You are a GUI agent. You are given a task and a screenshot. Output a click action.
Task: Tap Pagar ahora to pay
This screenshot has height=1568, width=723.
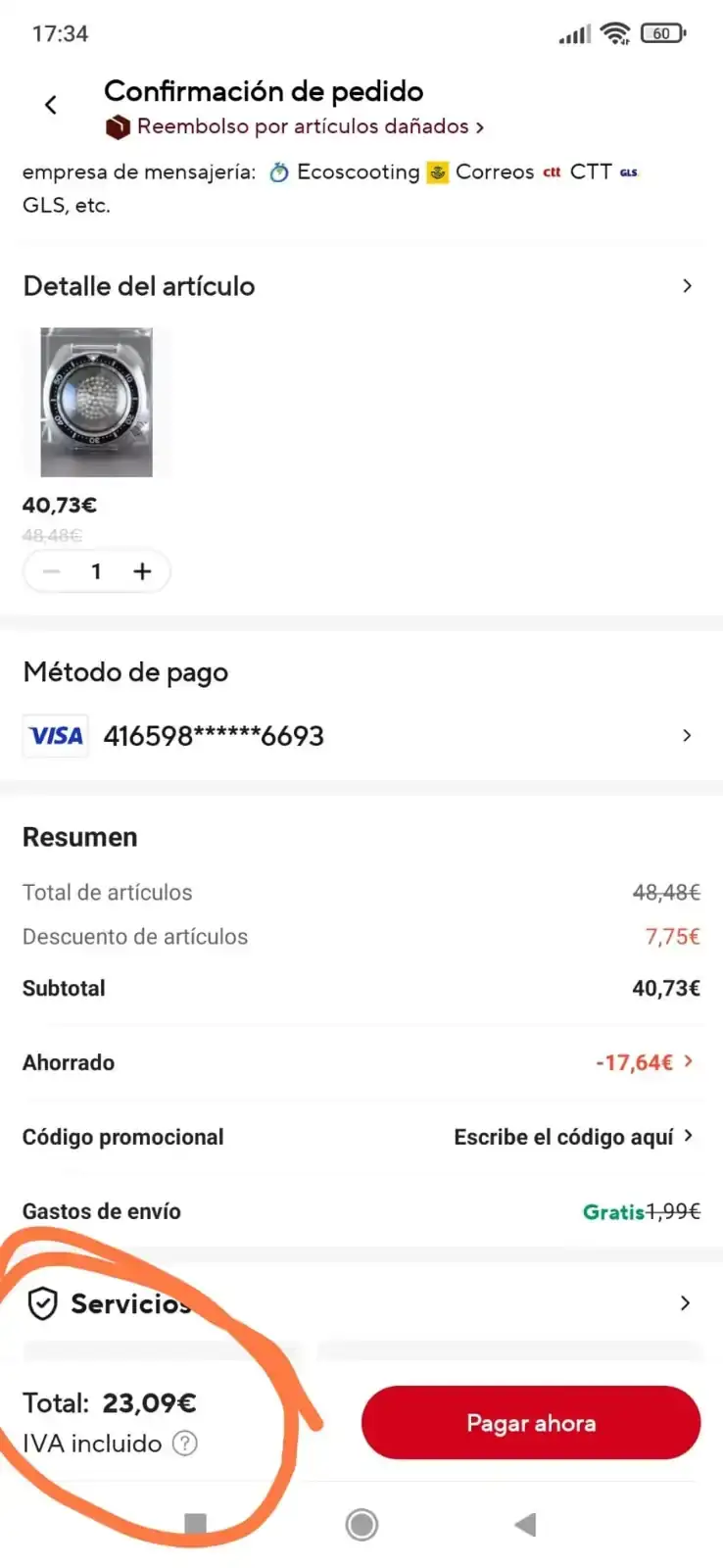pyautogui.click(x=531, y=1423)
